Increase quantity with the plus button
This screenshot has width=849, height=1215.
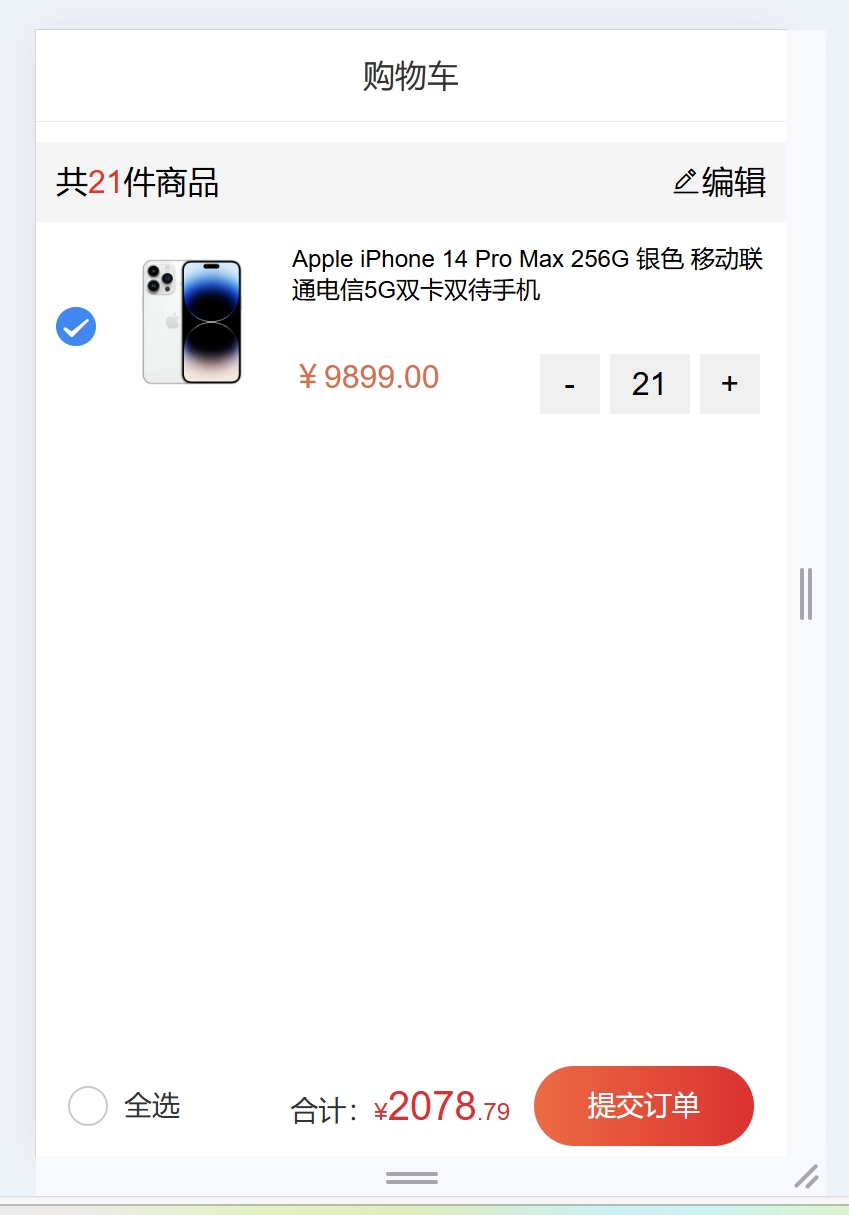pyautogui.click(x=730, y=384)
